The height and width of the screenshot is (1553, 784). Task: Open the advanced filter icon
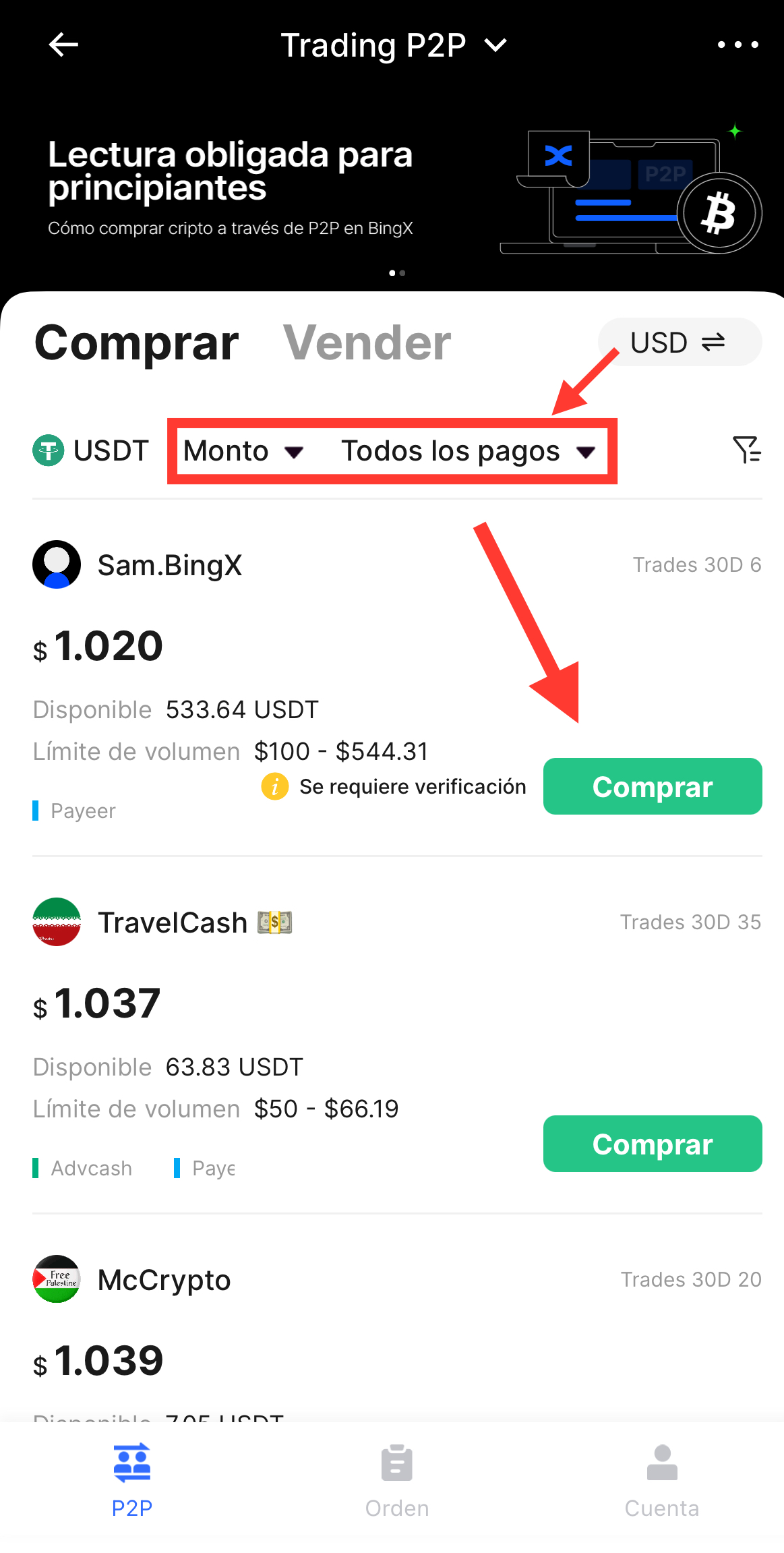[x=746, y=450]
